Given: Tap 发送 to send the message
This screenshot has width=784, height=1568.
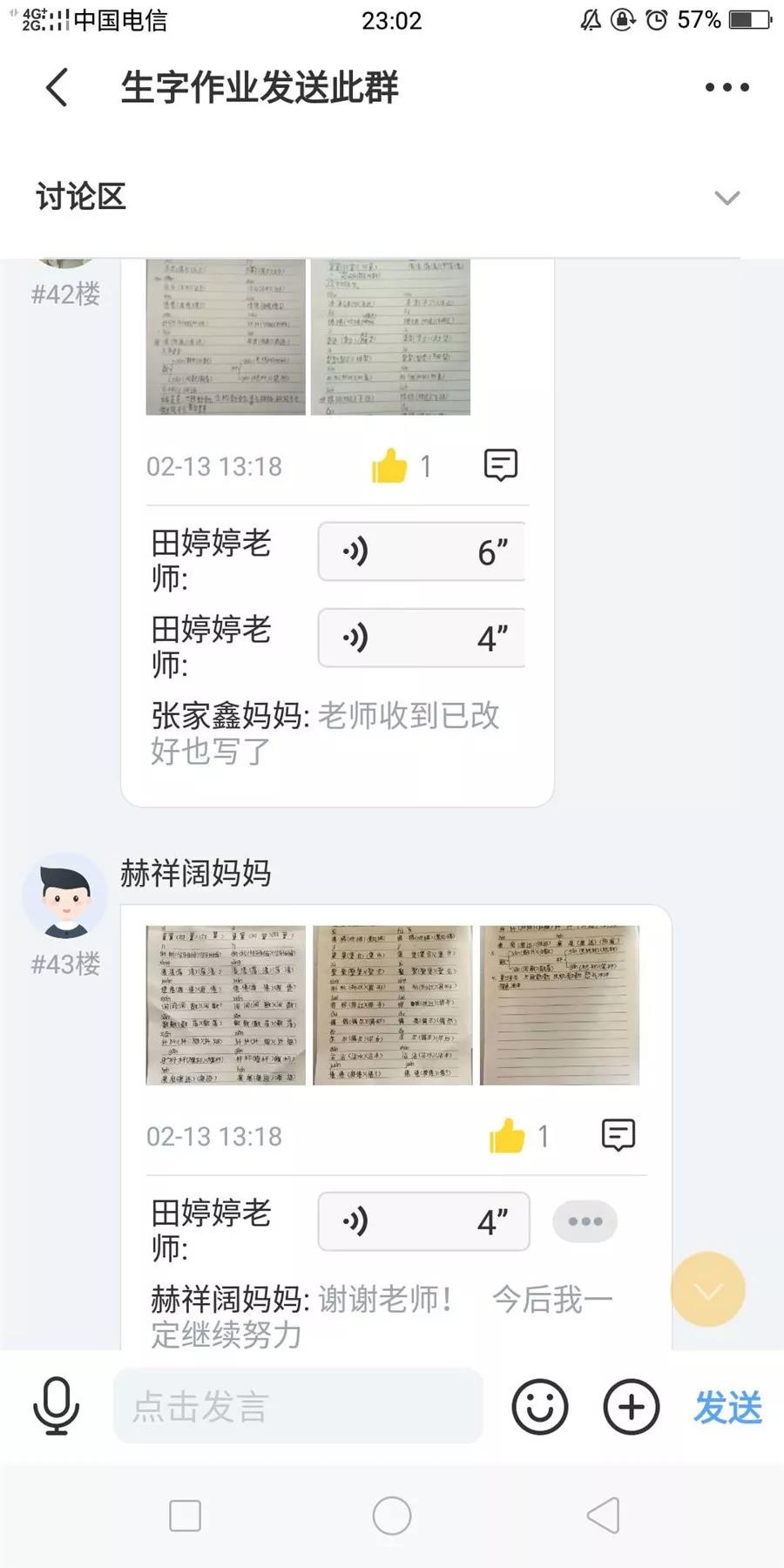Looking at the screenshot, I should [727, 1407].
